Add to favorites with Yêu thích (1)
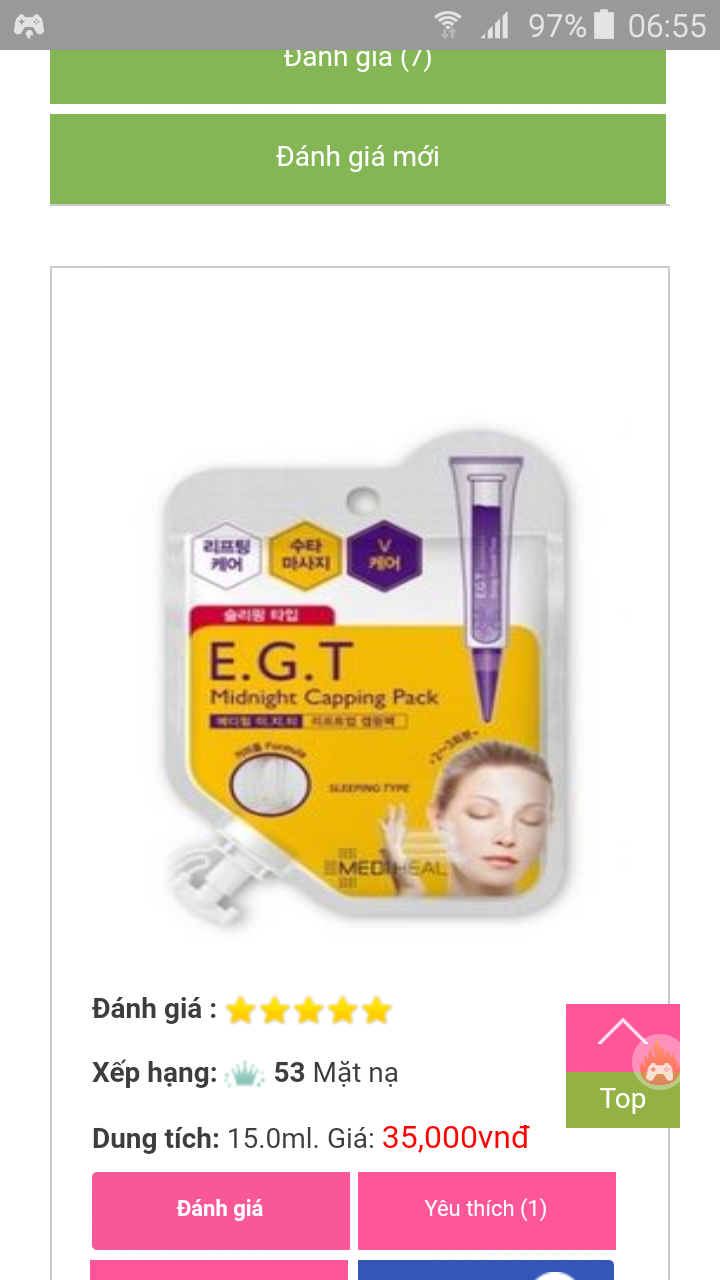This screenshot has width=720, height=1280. tap(486, 1209)
